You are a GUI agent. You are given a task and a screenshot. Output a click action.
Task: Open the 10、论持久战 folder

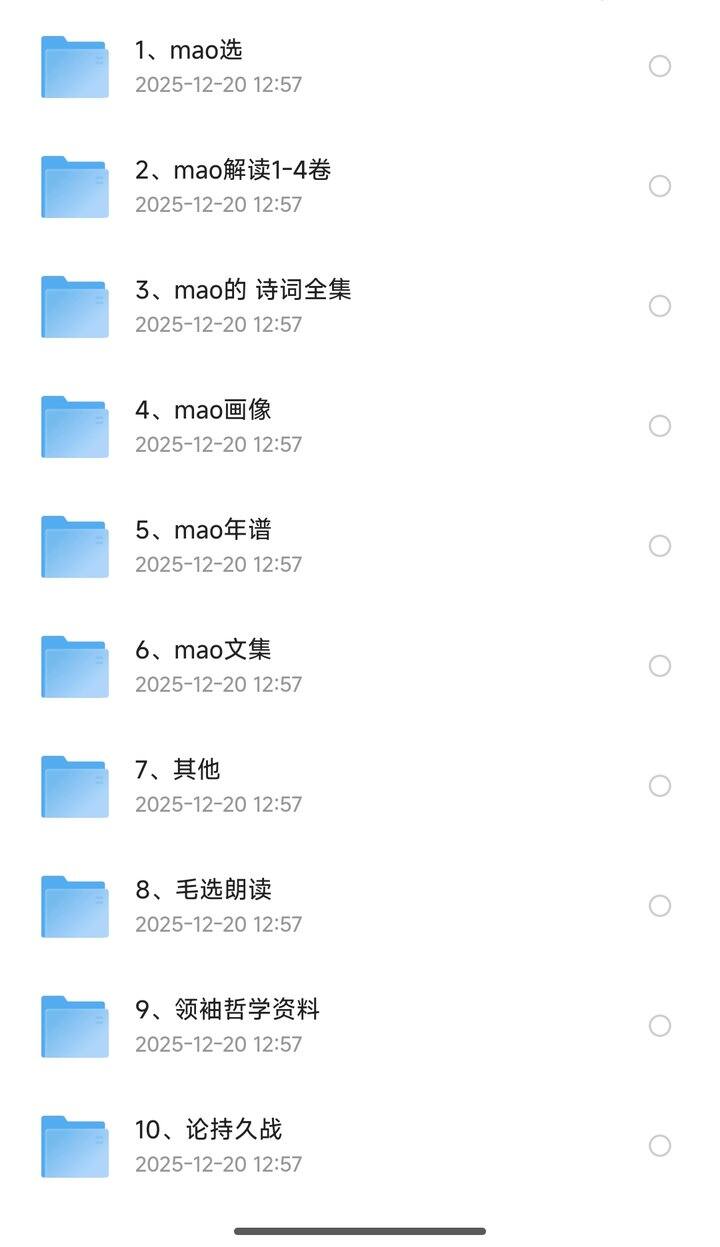pos(209,1131)
